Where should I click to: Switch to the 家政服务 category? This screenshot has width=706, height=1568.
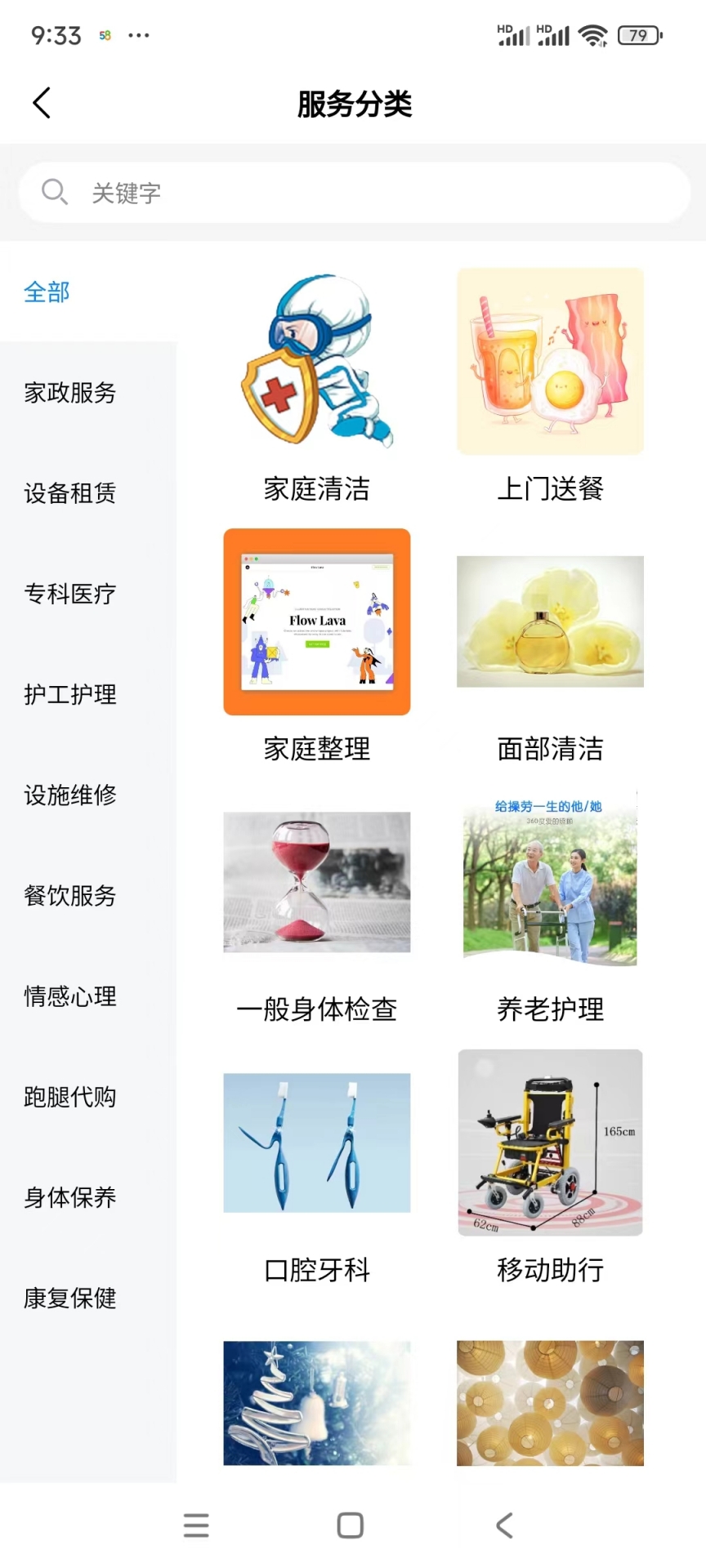(x=69, y=394)
